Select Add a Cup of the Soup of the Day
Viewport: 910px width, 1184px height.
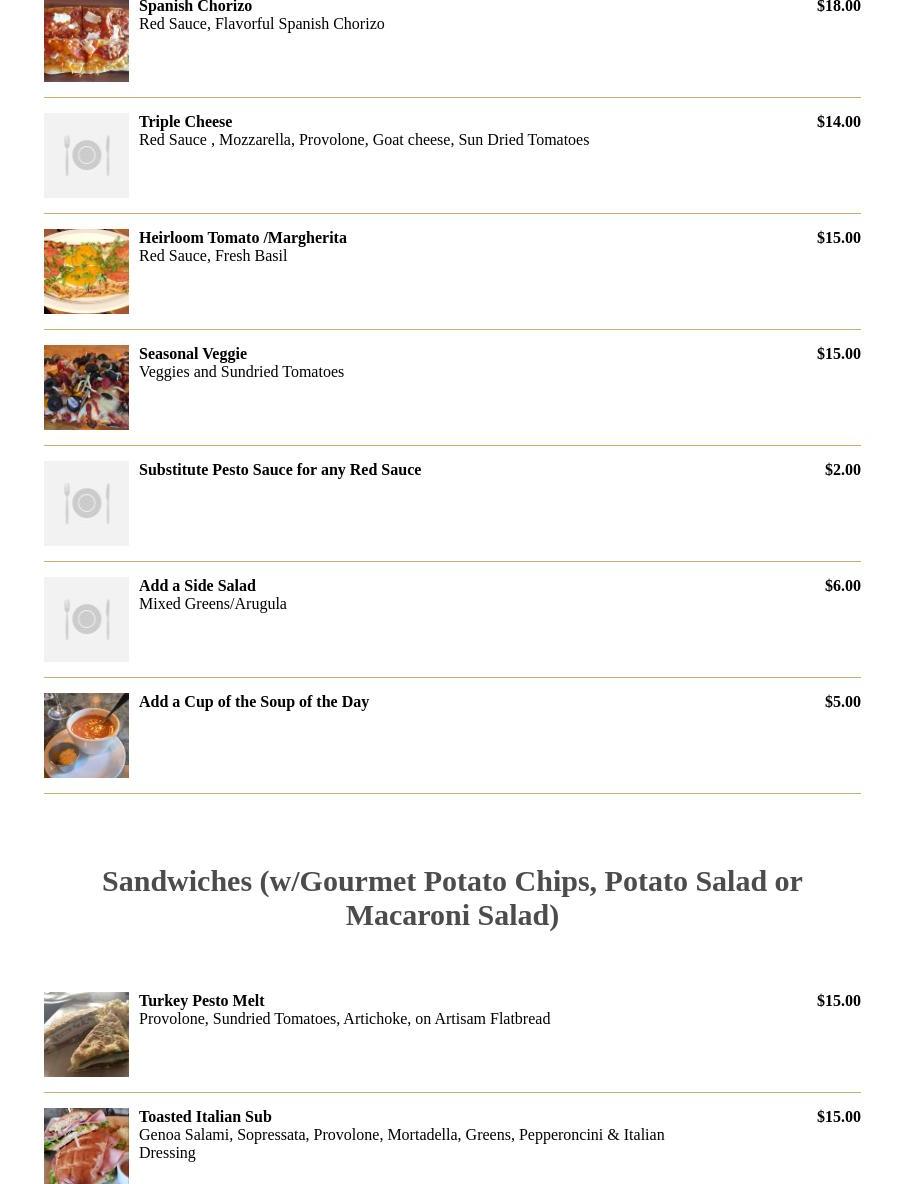(x=254, y=702)
